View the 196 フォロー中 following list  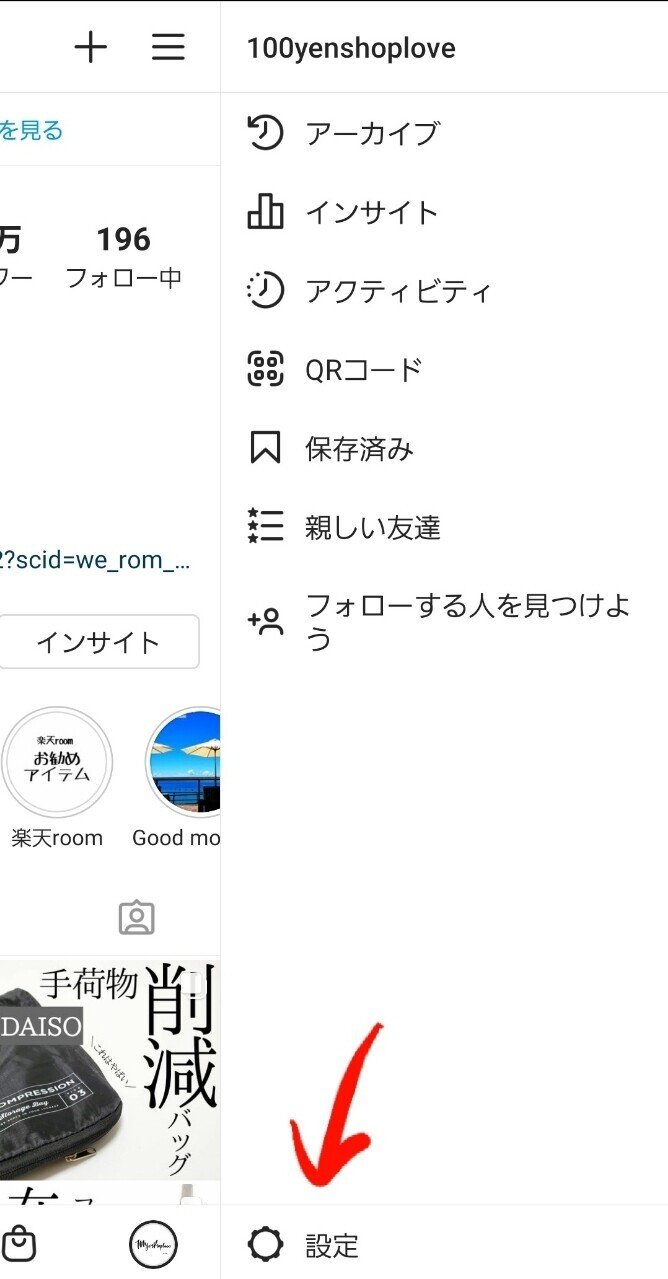point(123,256)
